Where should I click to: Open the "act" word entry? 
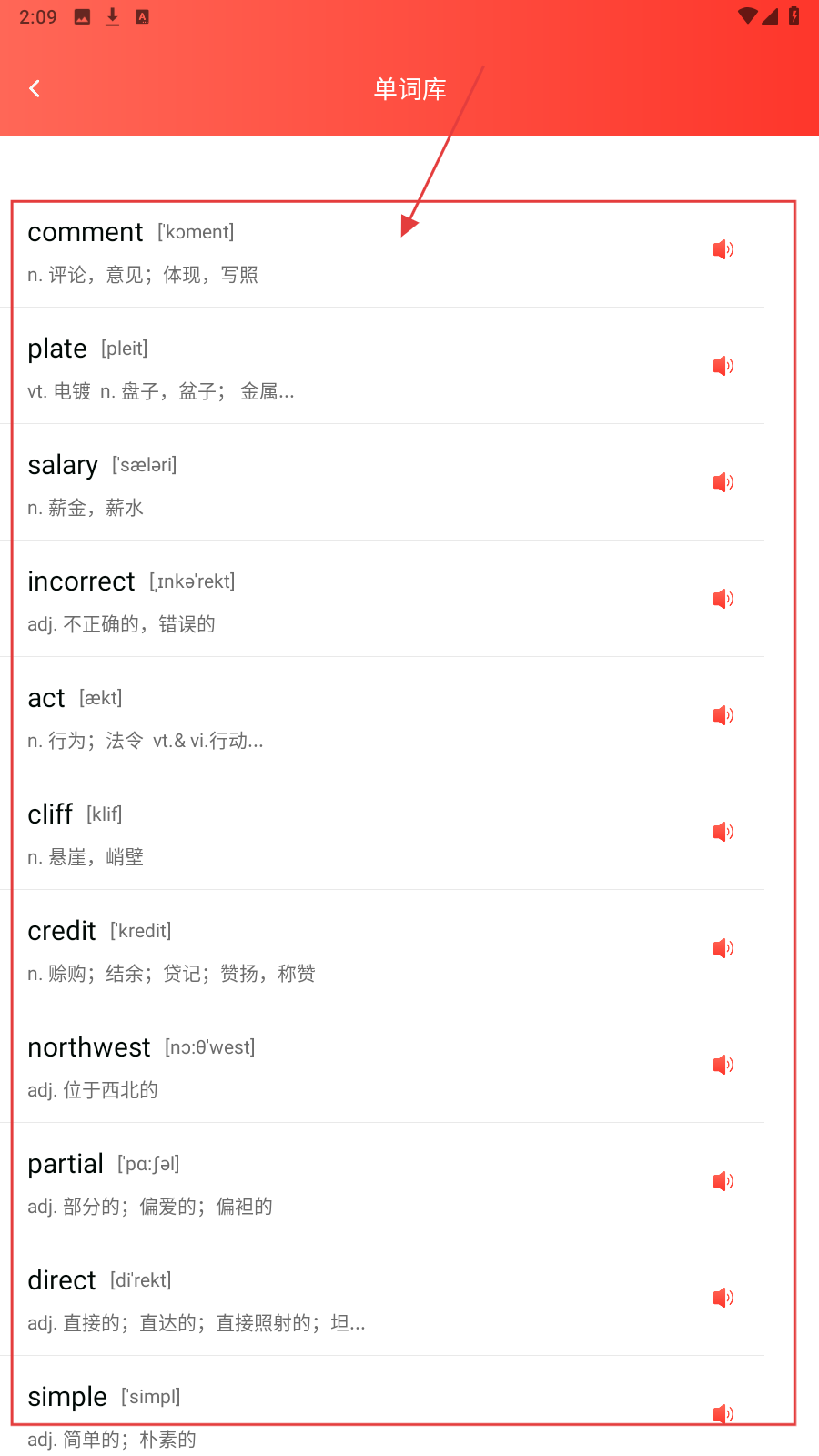point(318,717)
